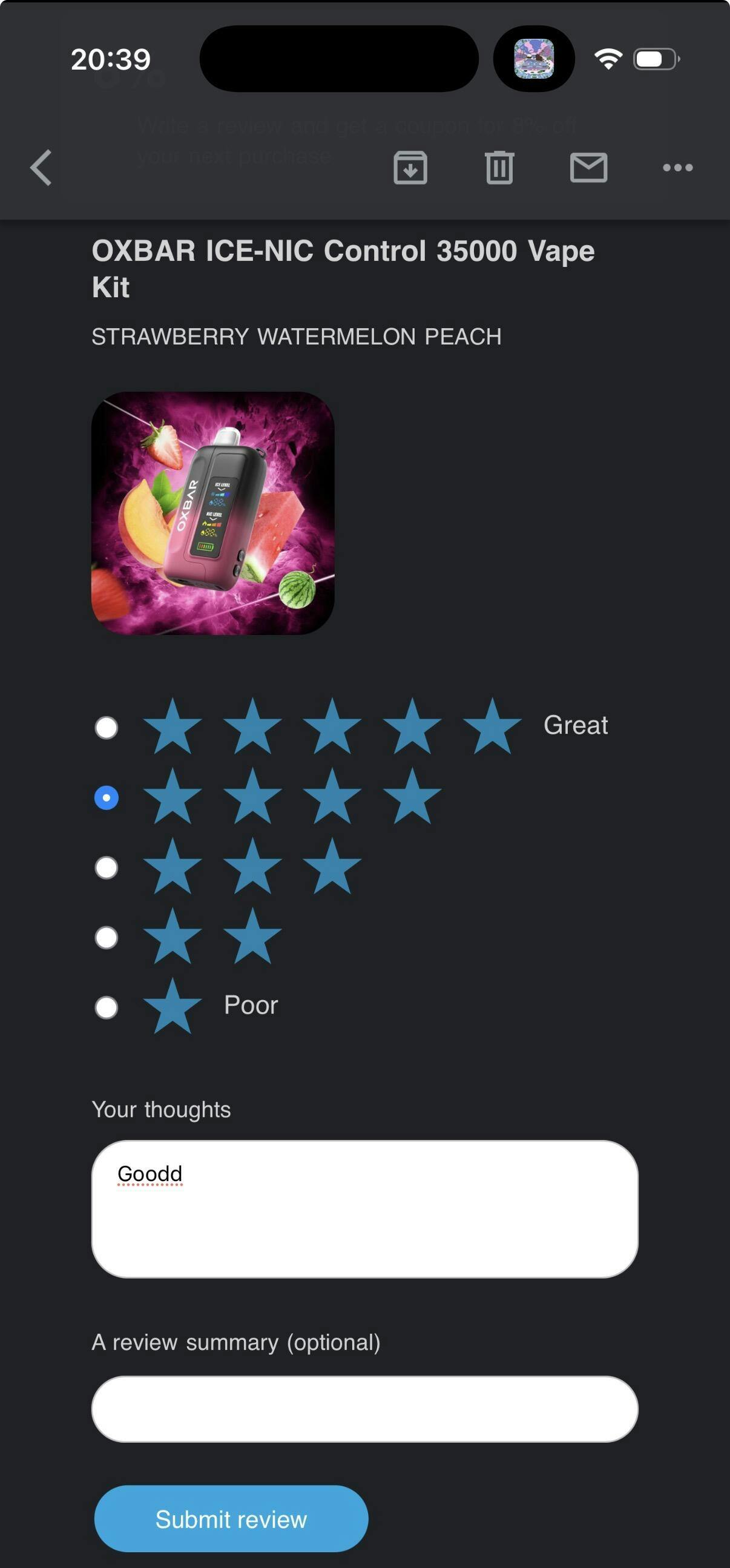Select the four-star rating
Viewport: 730px width, 1568px height.
coord(107,797)
